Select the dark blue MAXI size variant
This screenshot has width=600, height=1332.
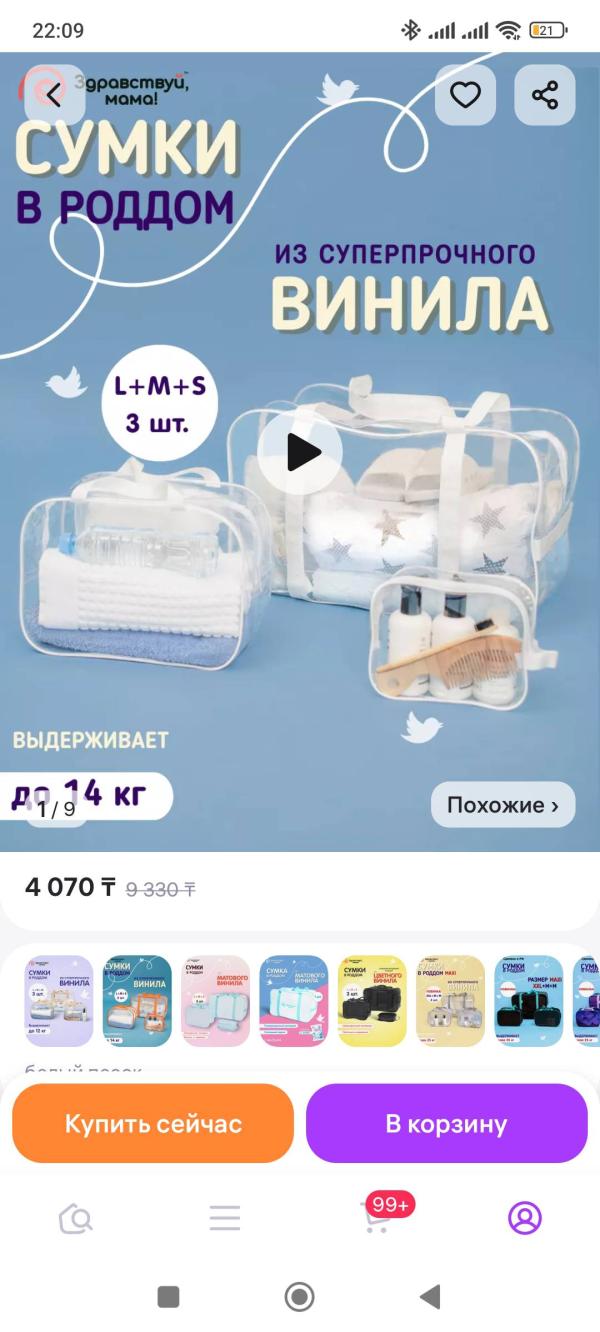[529, 1001]
